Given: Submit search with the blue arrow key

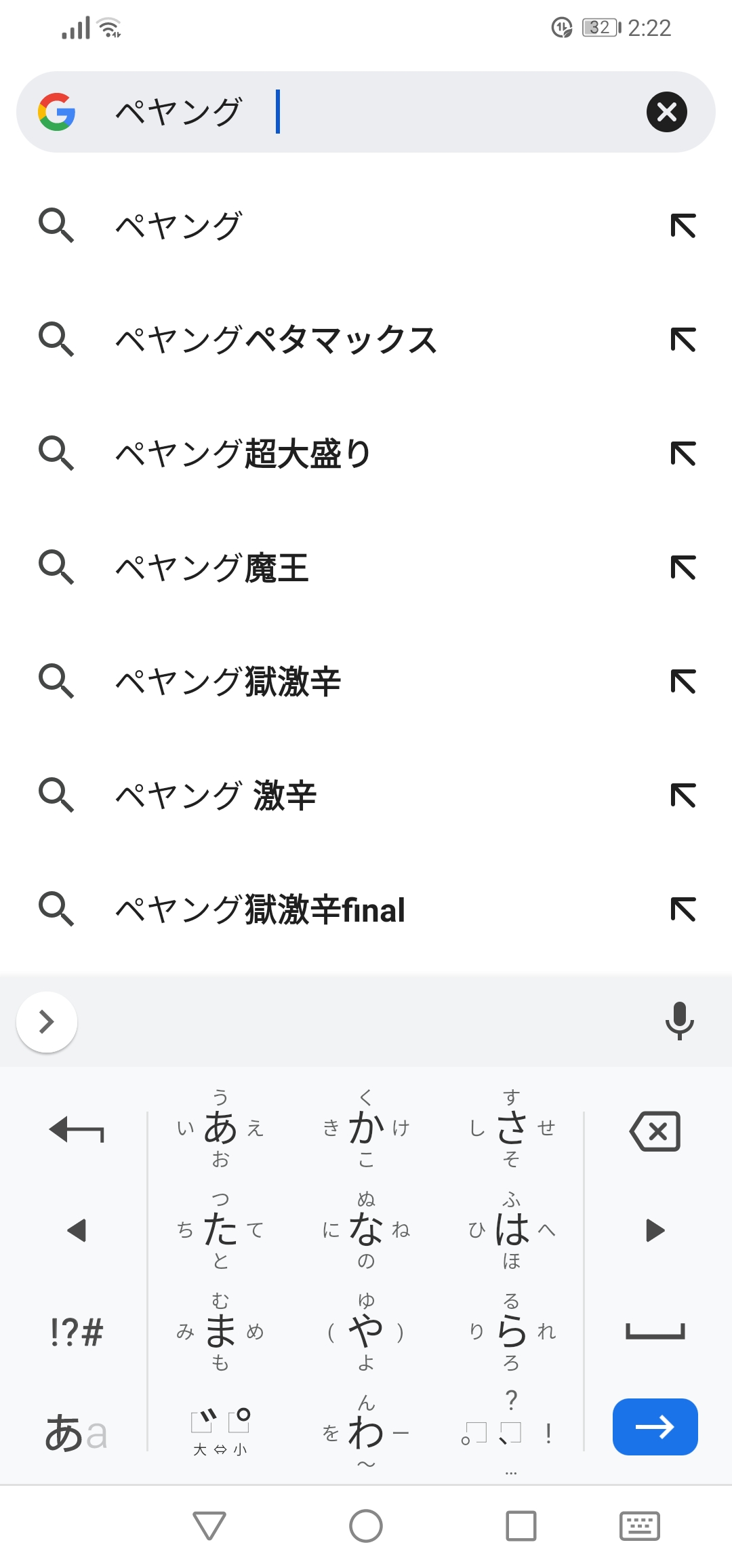Looking at the screenshot, I should click(655, 1426).
